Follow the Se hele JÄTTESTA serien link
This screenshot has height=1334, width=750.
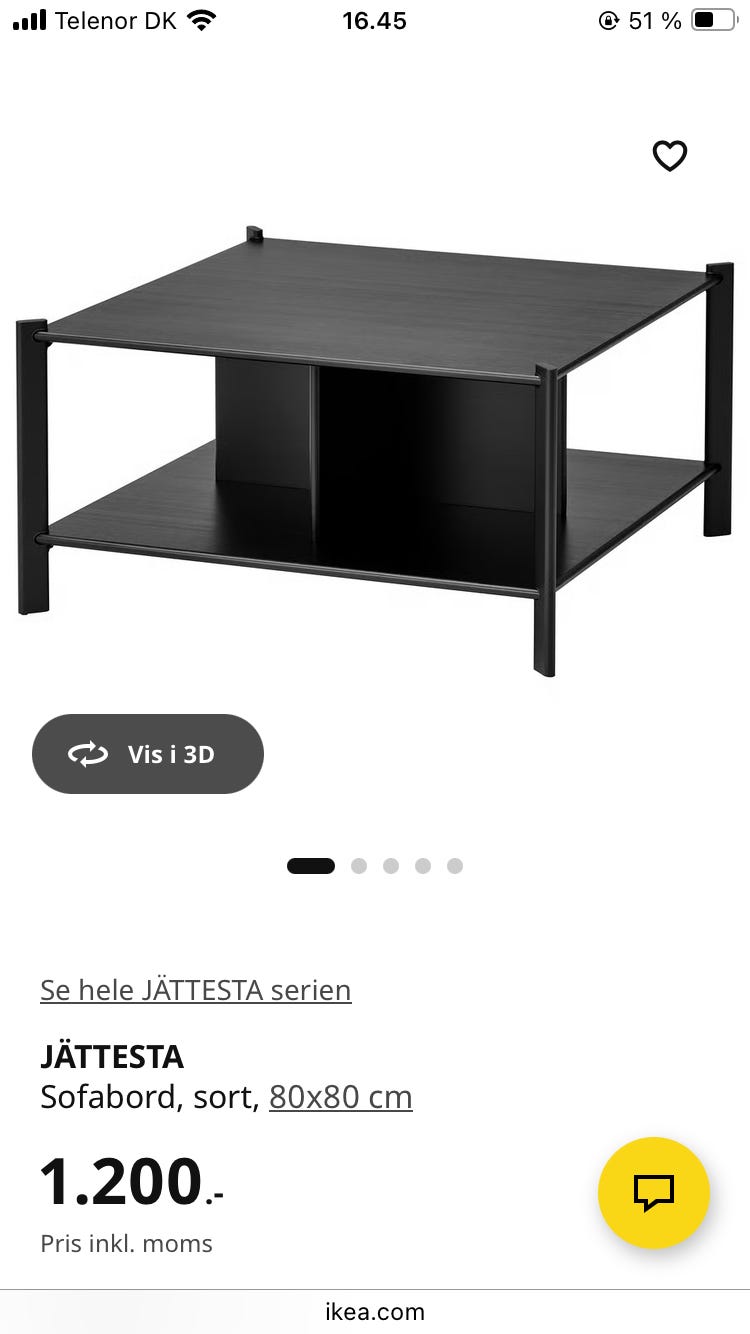194,990
